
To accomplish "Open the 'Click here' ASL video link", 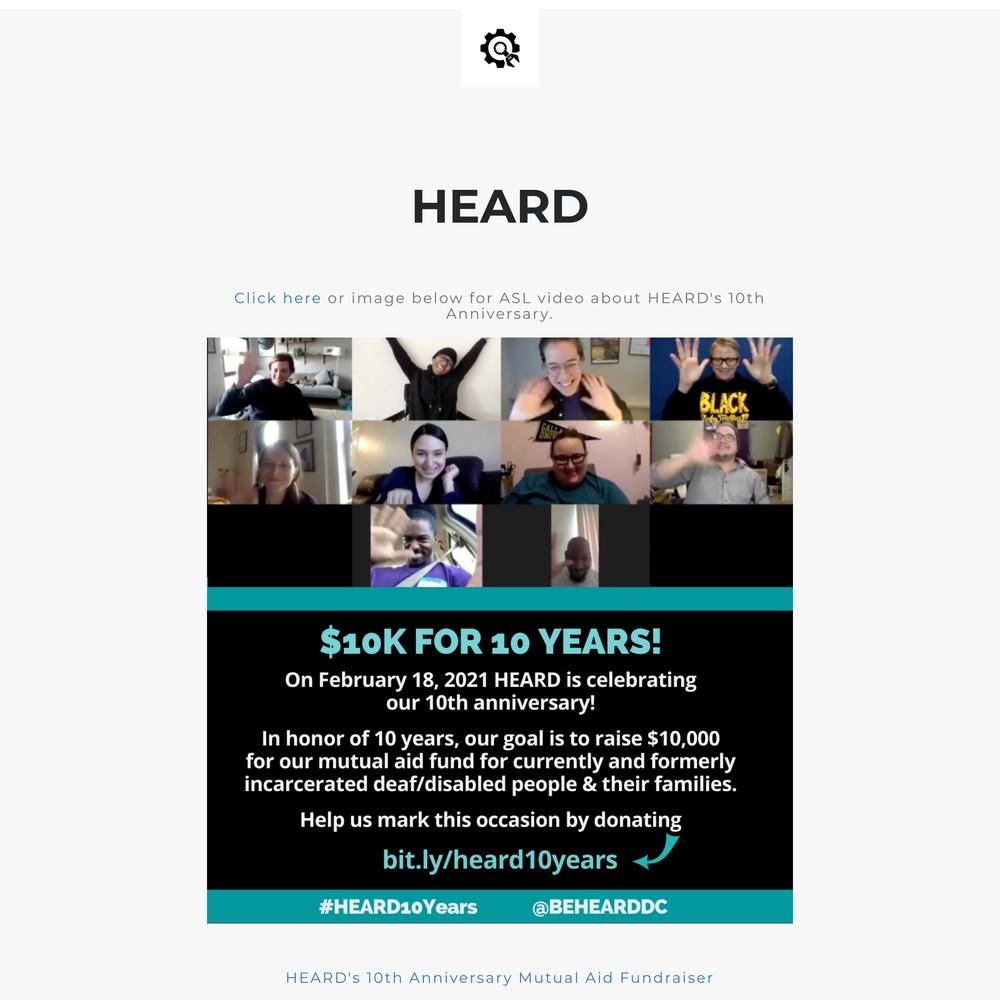I will (x=278, y=298).
